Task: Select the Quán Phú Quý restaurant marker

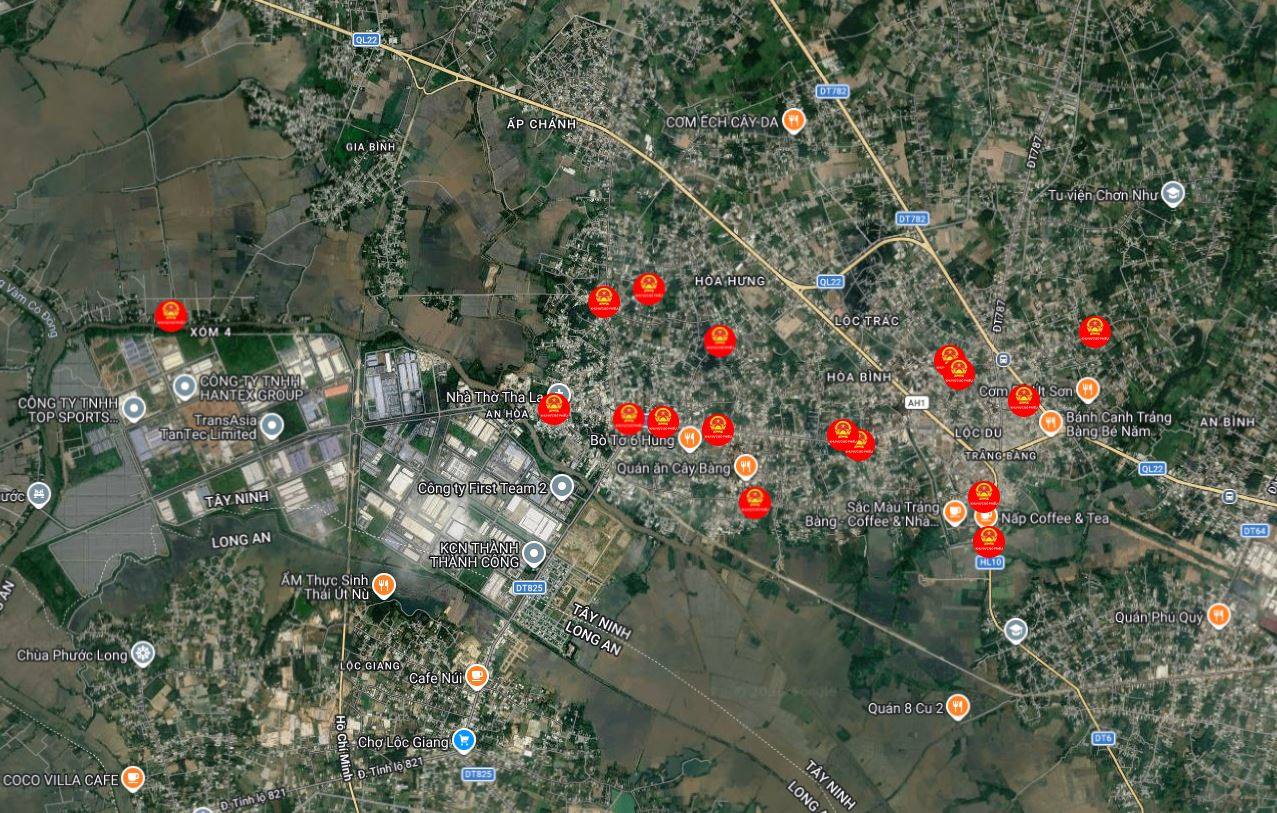Action: click(x=1217, y=616)
